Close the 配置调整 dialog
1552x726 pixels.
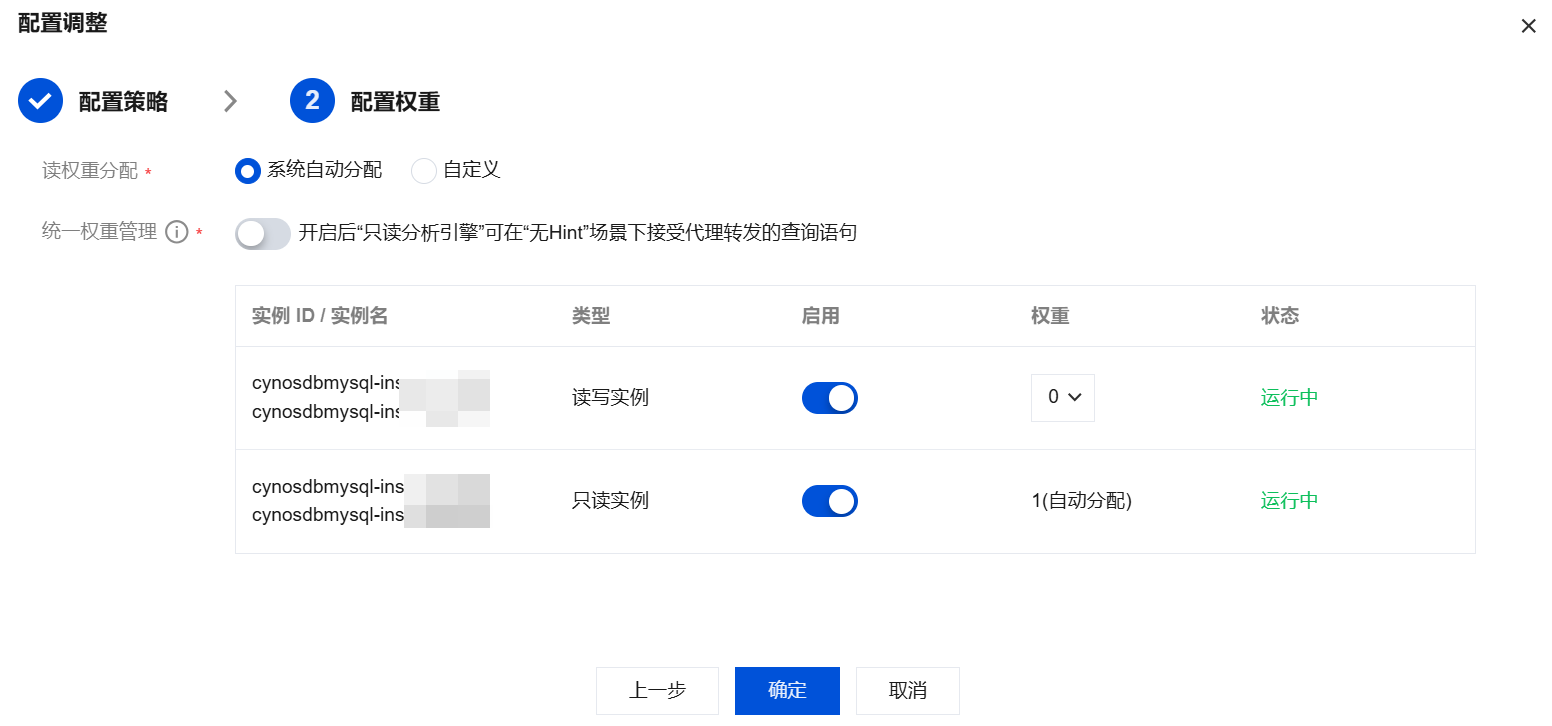tap(1528, 27)
